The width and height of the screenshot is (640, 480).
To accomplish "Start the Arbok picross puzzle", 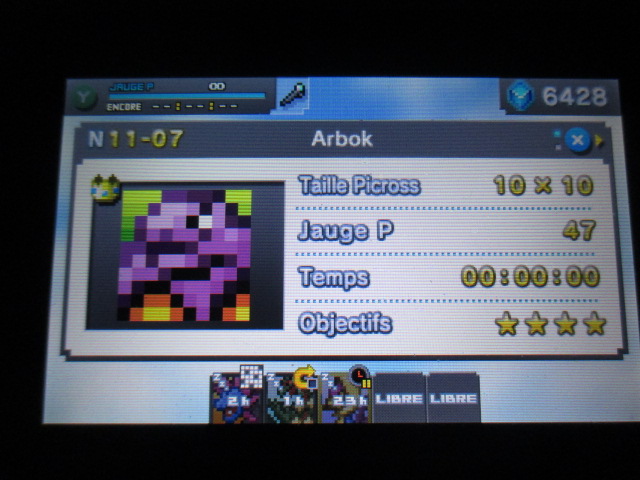I will tap(186, 255).
